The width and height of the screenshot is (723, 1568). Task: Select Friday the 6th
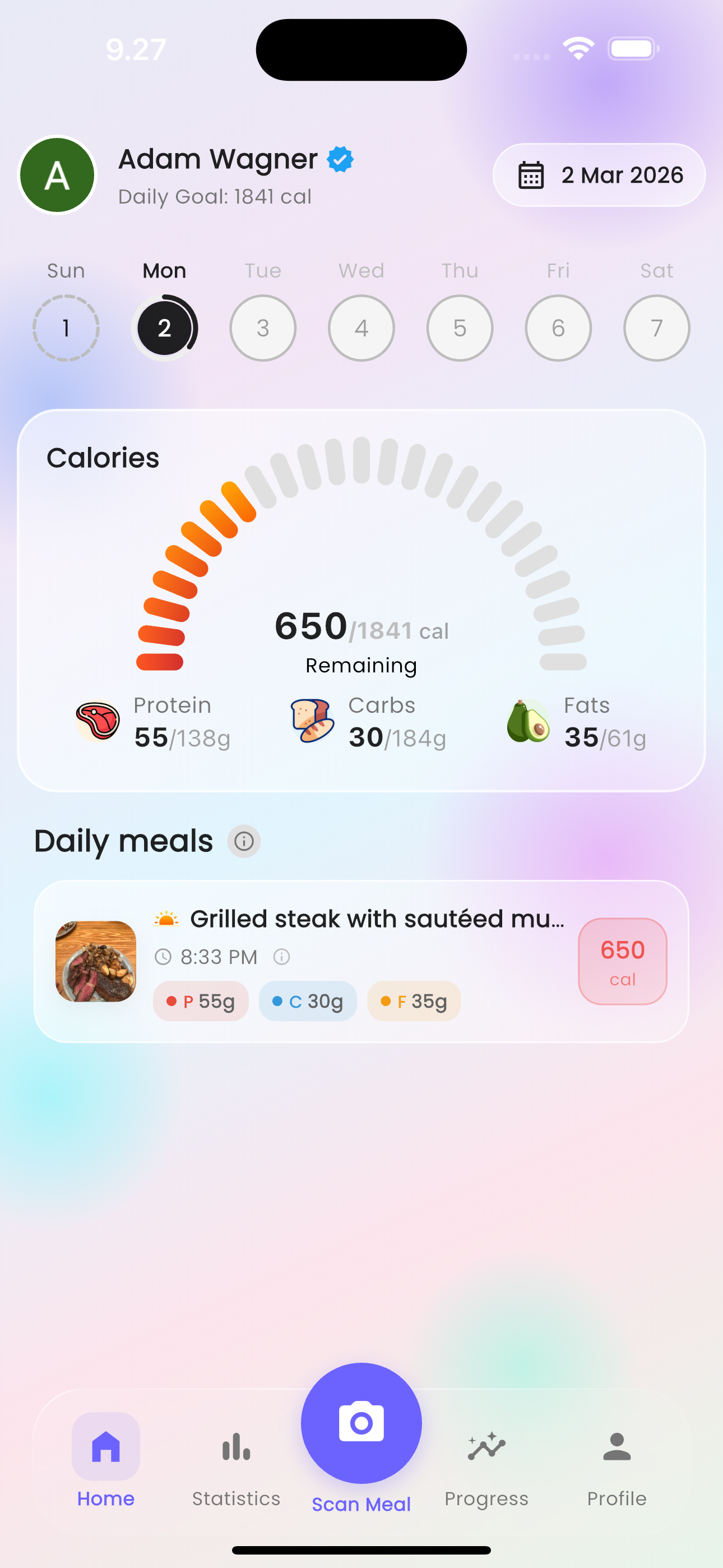(558, 328)
